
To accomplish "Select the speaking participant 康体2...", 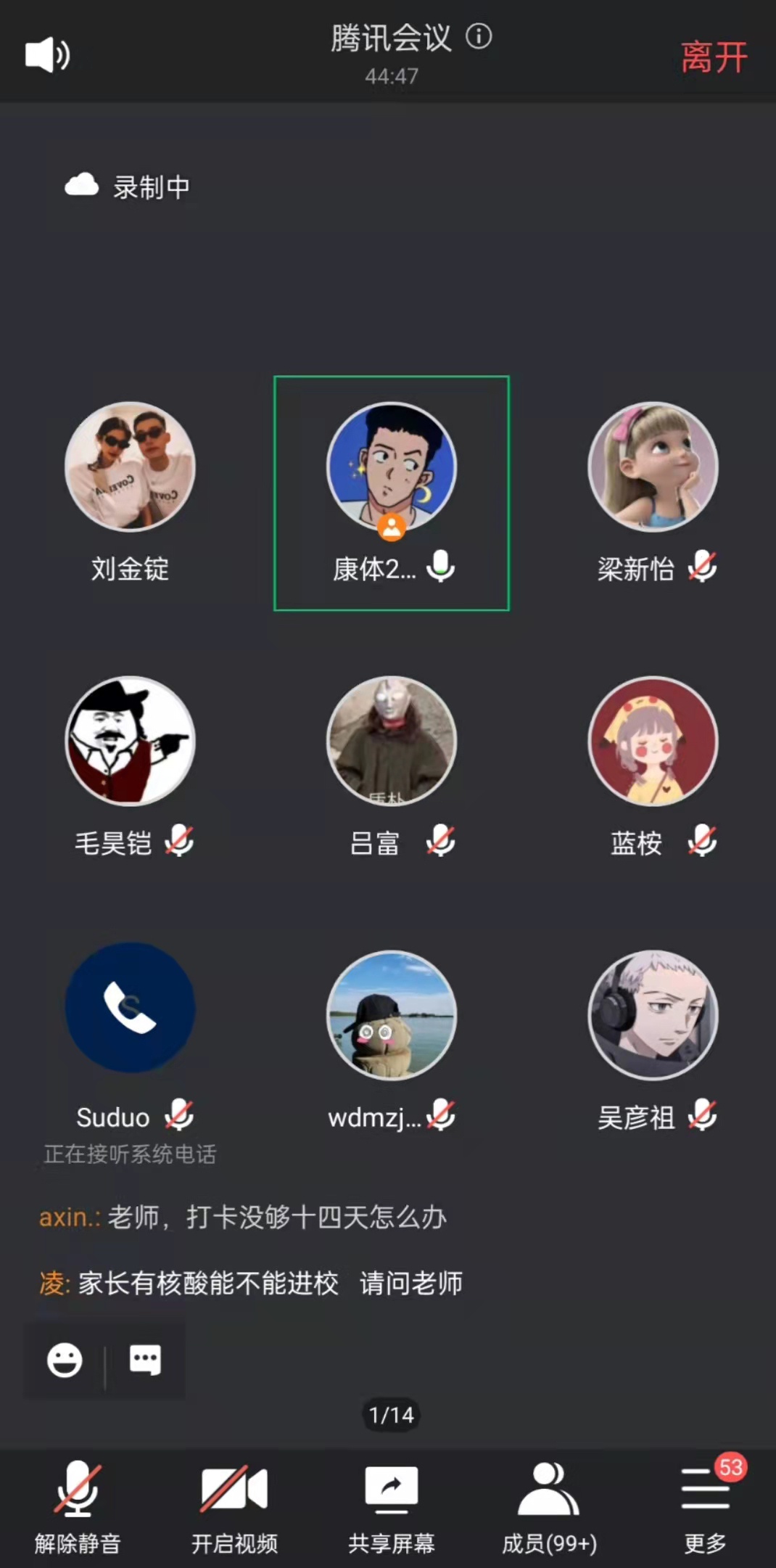I will (x=392, y=493).
